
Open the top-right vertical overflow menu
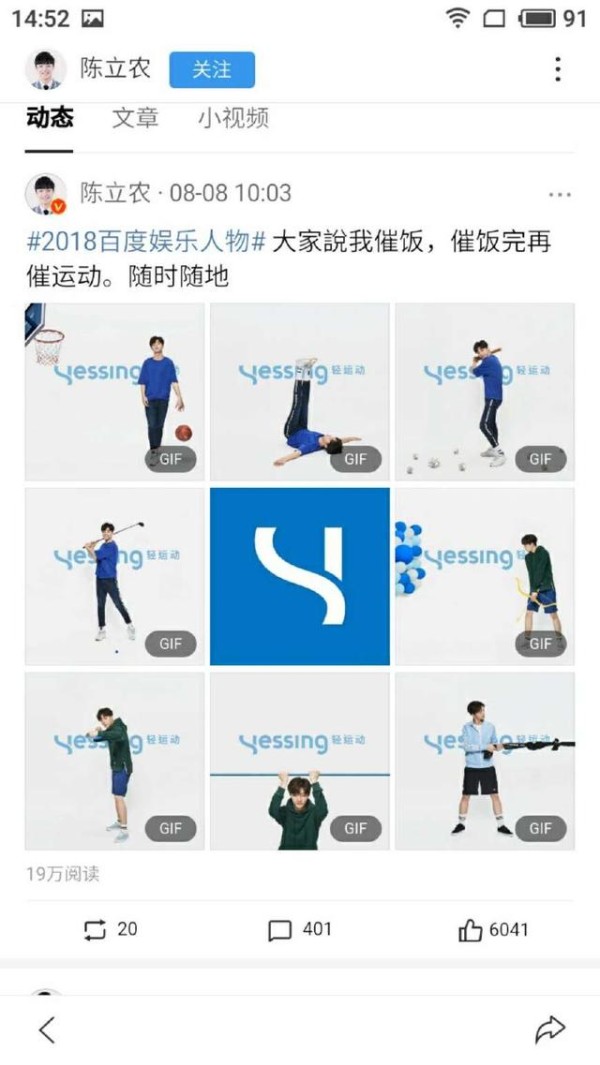(558, 69)
